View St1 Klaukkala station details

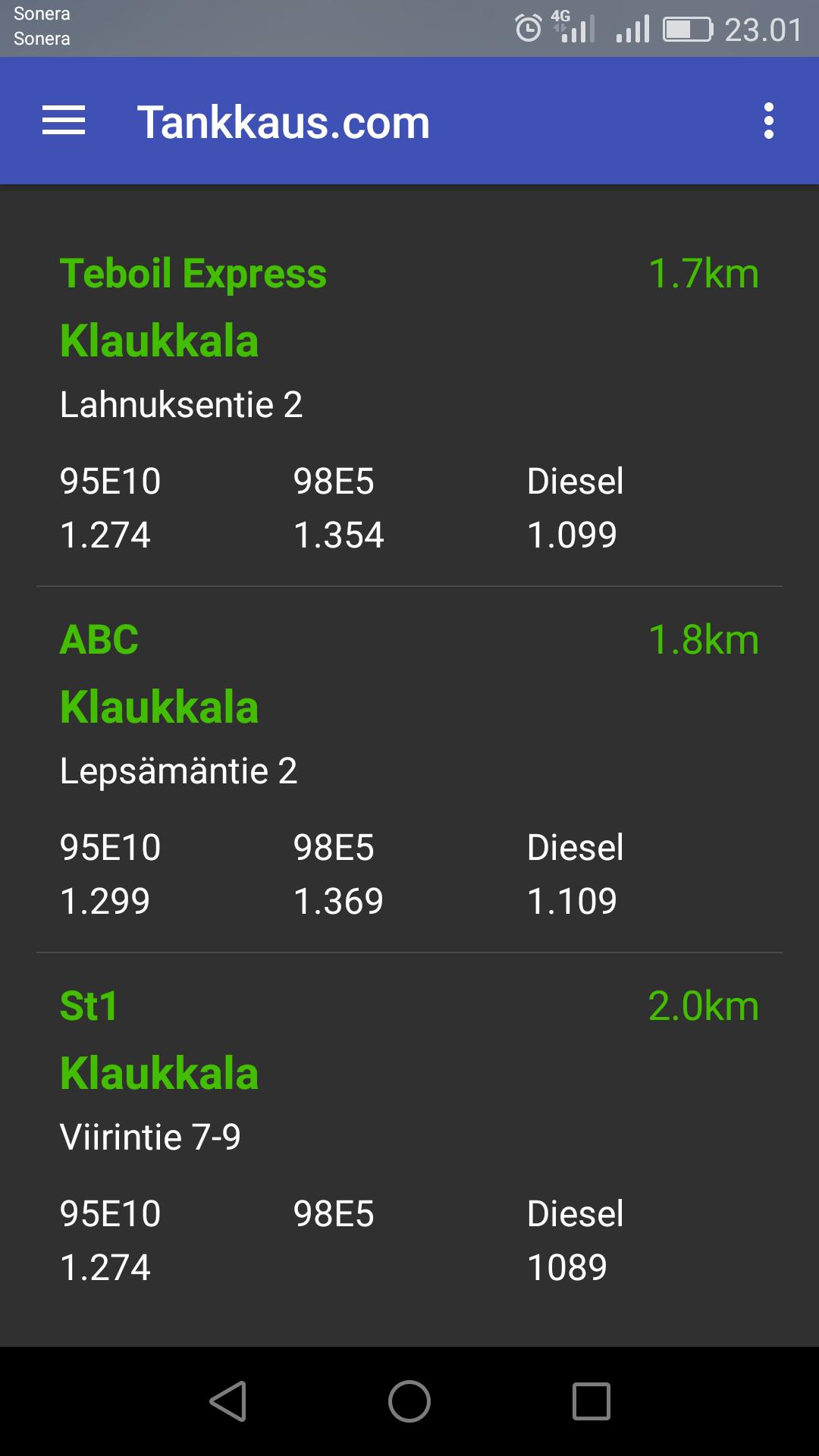click(x=159, y=1039)
